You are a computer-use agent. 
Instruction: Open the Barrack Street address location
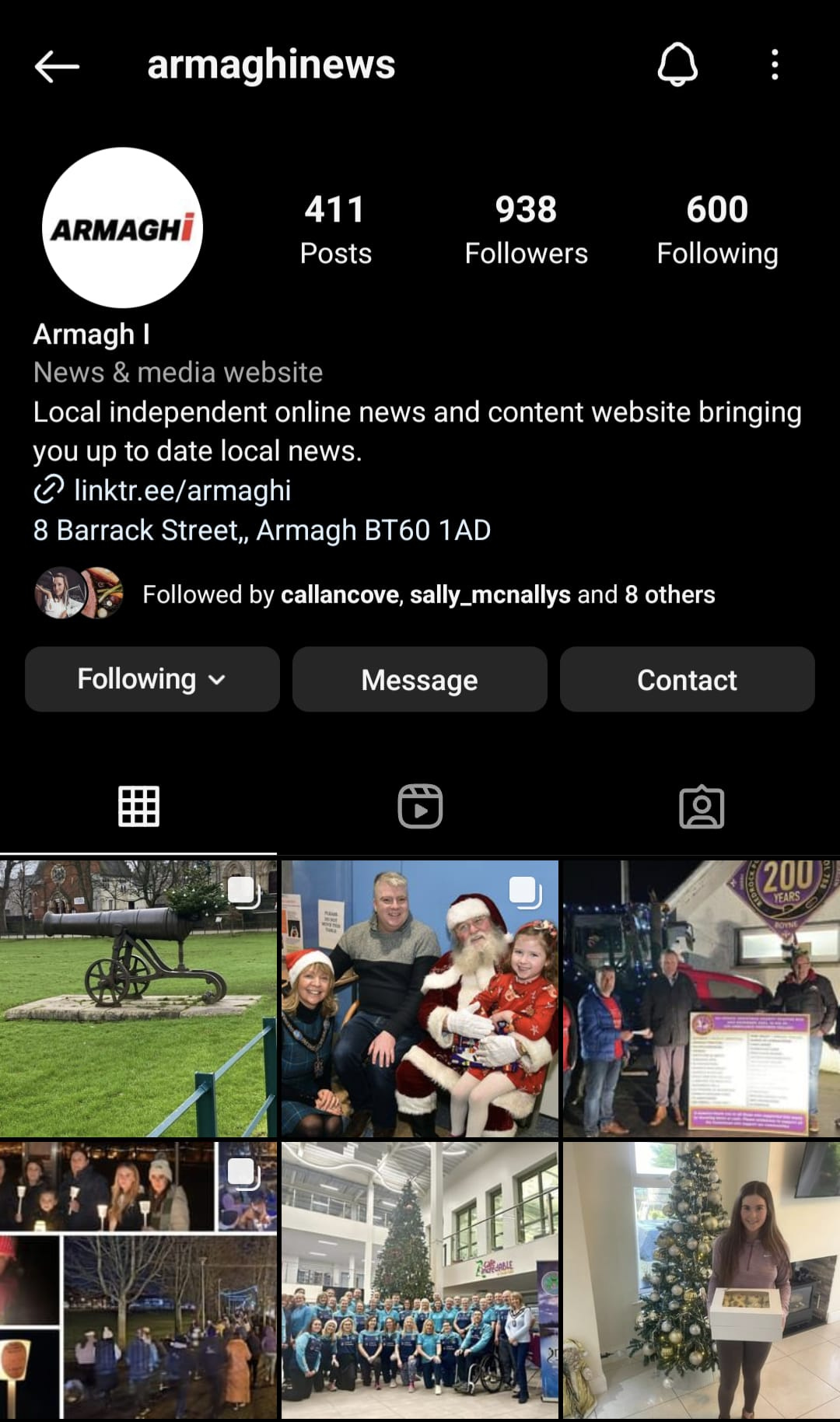pyautogui.click(x=261, y=531)
